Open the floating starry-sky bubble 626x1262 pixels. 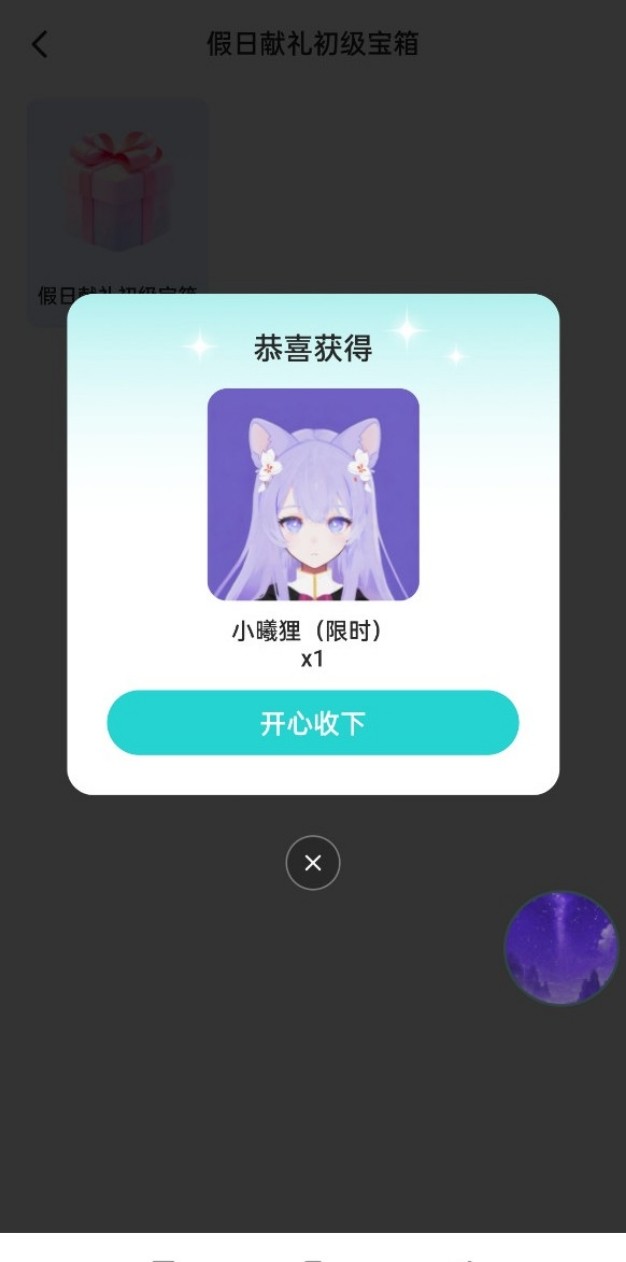click(562, 948)
